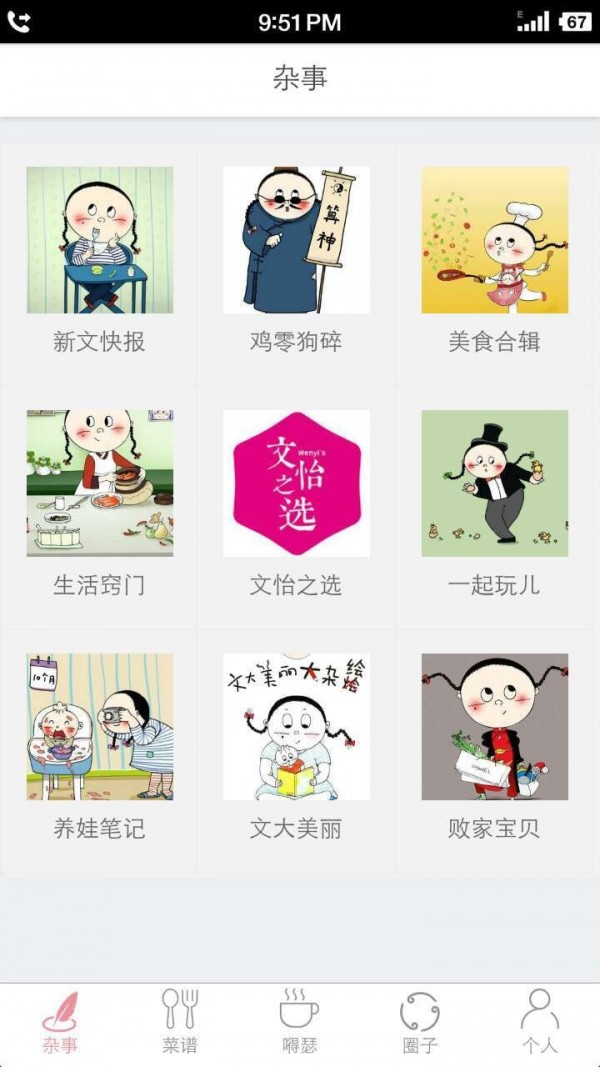The image size is (600, 1067).
Task: Go to the 圈子 tab
Action: click(420, 1022)
